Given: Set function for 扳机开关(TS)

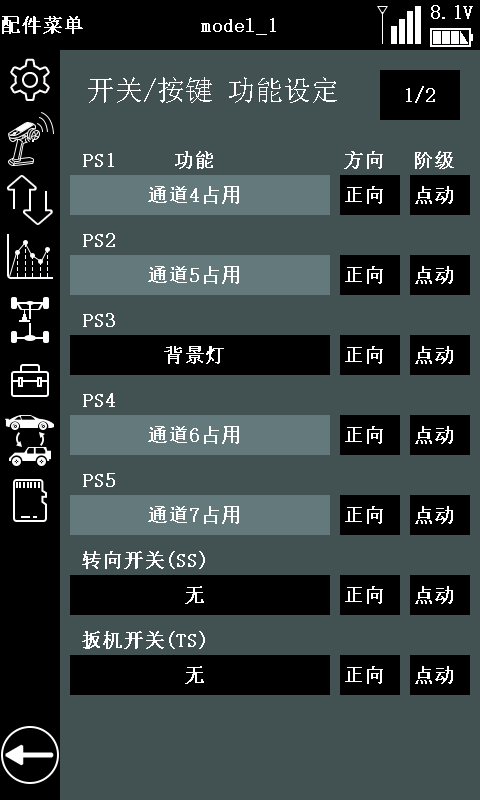Looking at the screenshot, I should (x=200, y=675).
